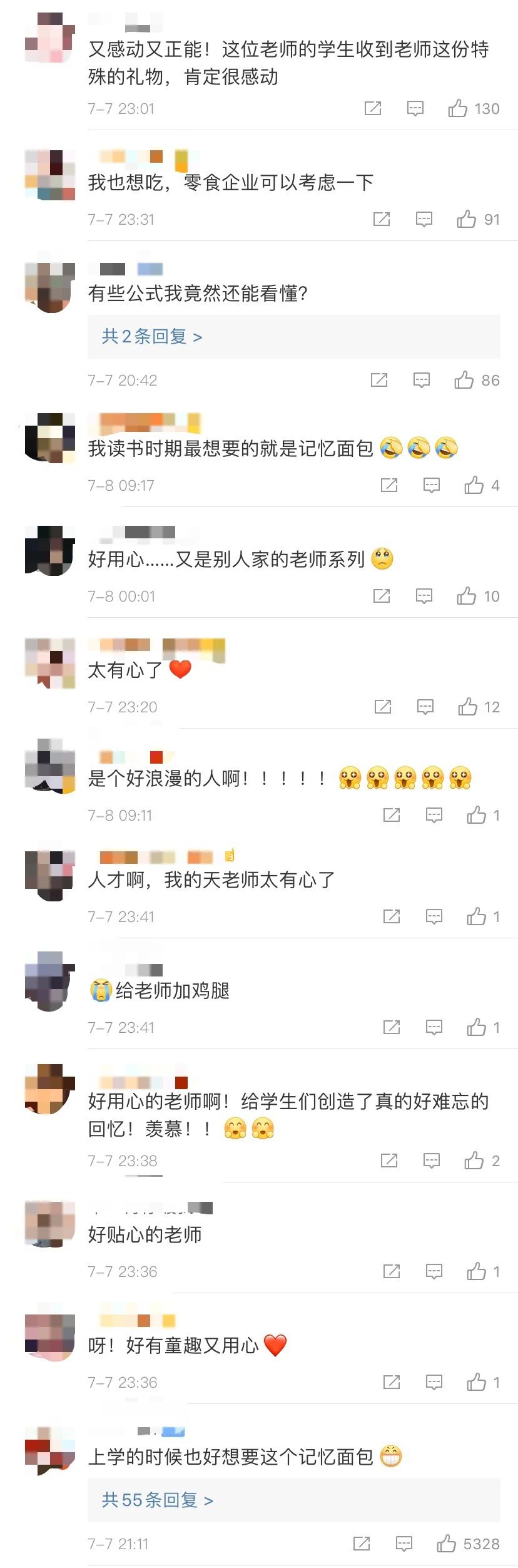Open '共55条回复' reply thread
Viewport: 518px width, 1568px height.
[x=158, y=1500]
